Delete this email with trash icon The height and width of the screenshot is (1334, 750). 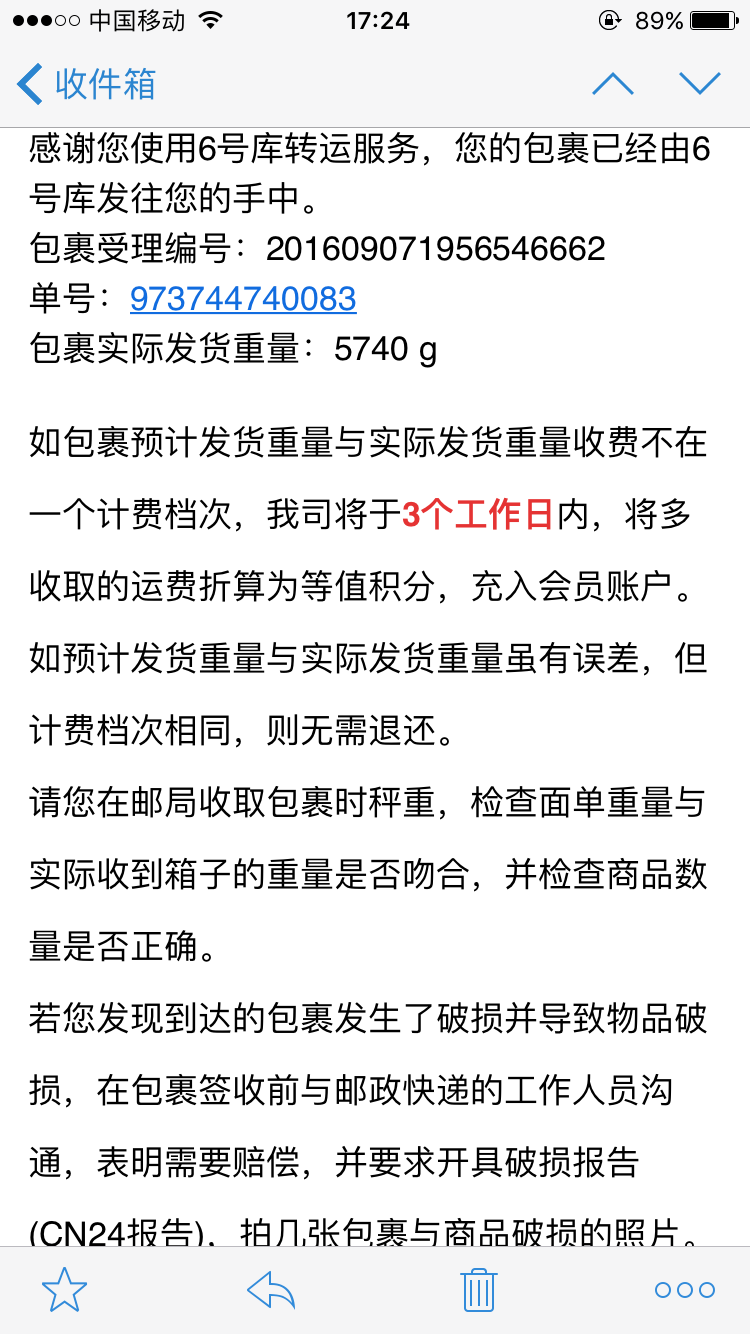point(479,1290)
